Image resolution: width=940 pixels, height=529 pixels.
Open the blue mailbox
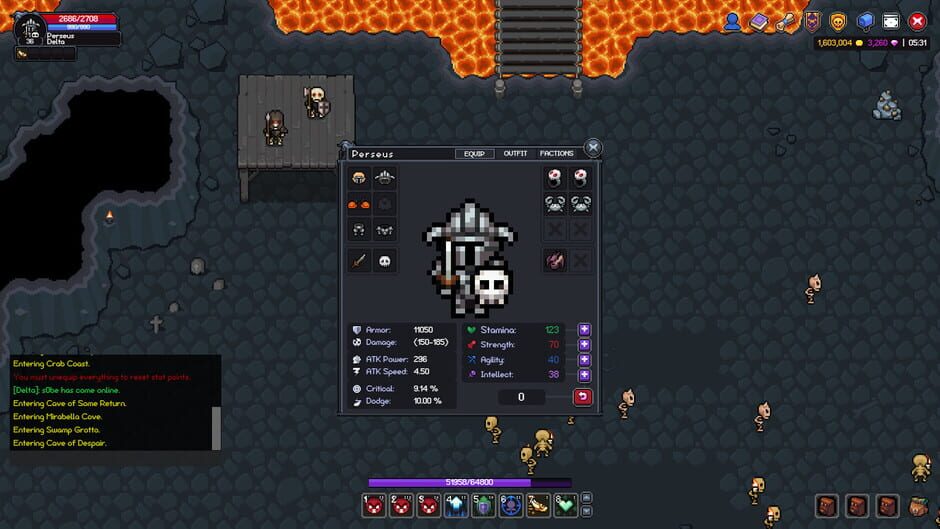[x=865, y=21]
